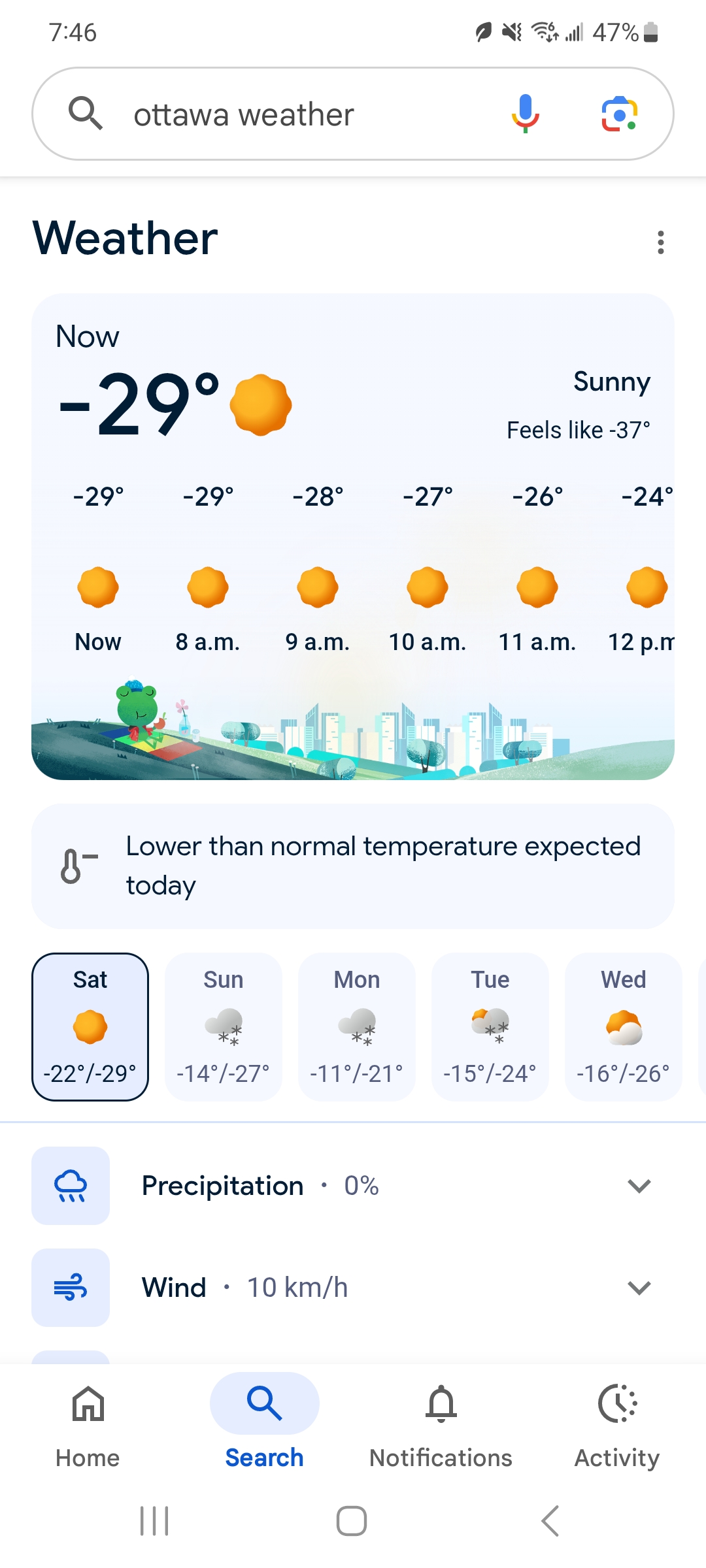This screenshot has width=706, height=1568.
Task: Tap the system back button
Action: coord(550,1521)
